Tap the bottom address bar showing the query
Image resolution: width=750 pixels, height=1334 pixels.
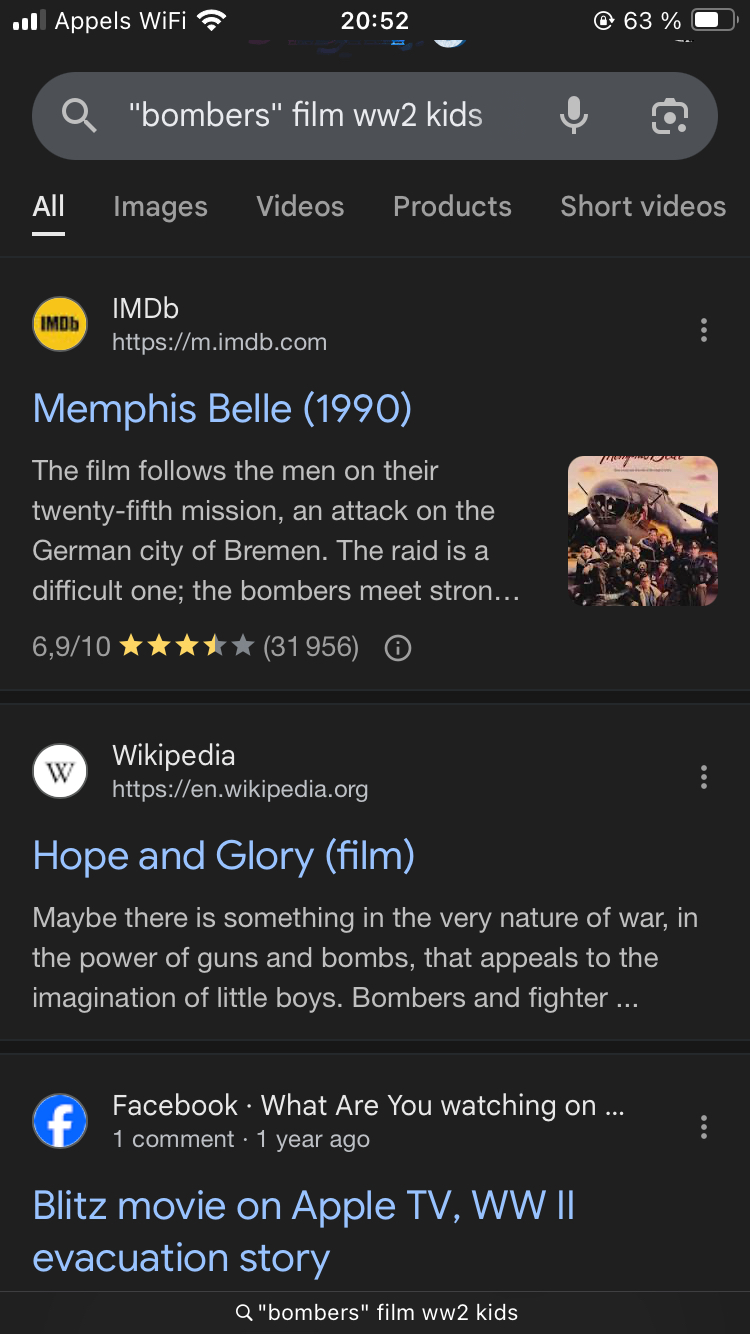[375, 1312]
